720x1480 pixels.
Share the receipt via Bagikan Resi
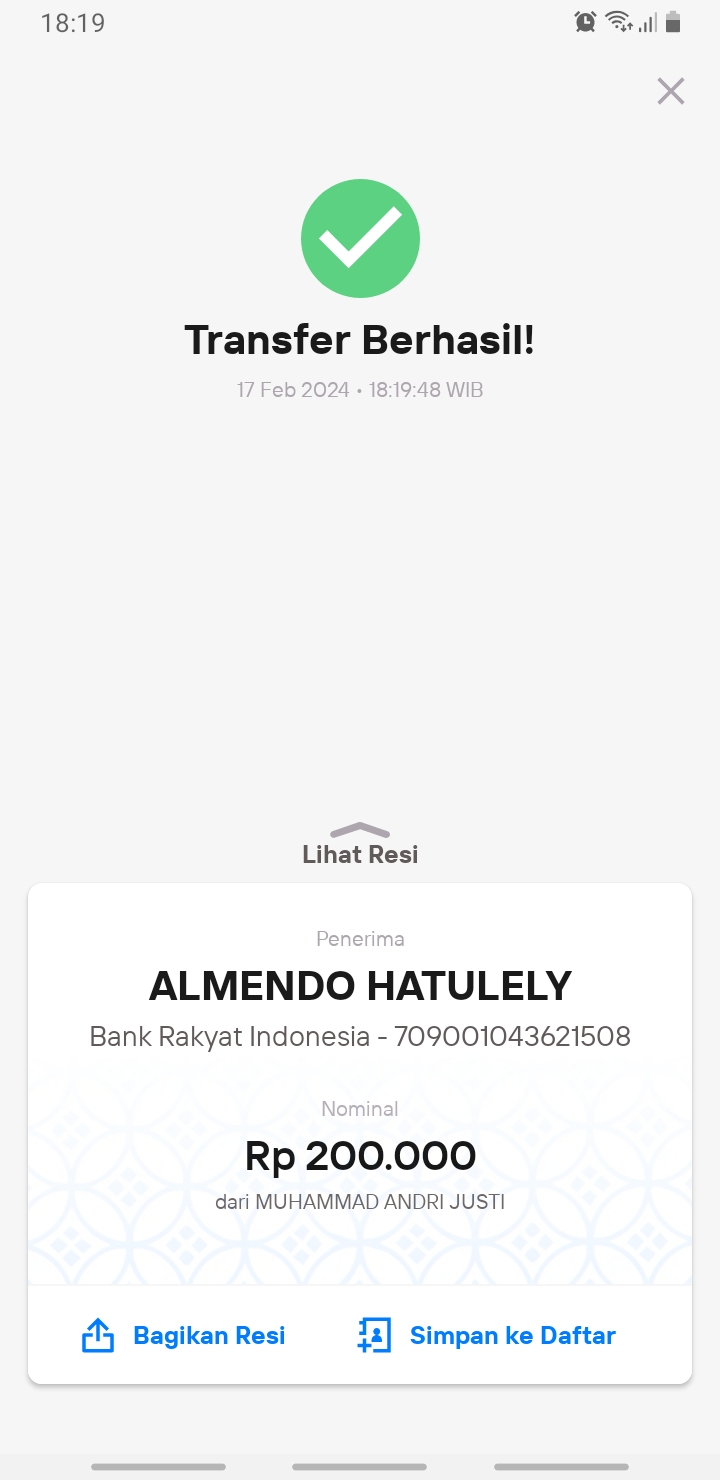183,1336
